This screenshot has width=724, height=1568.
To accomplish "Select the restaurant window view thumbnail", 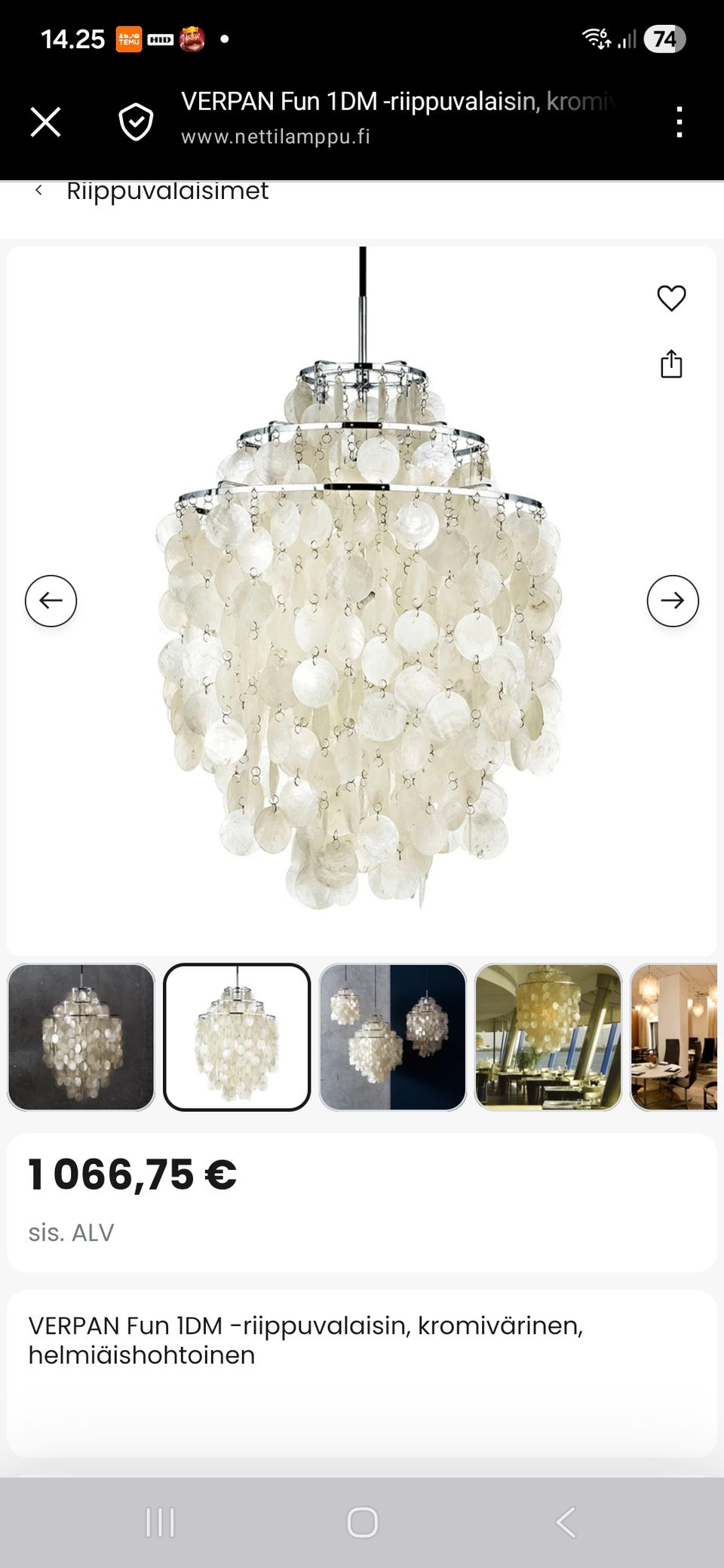I will [x=548, y=1037].
